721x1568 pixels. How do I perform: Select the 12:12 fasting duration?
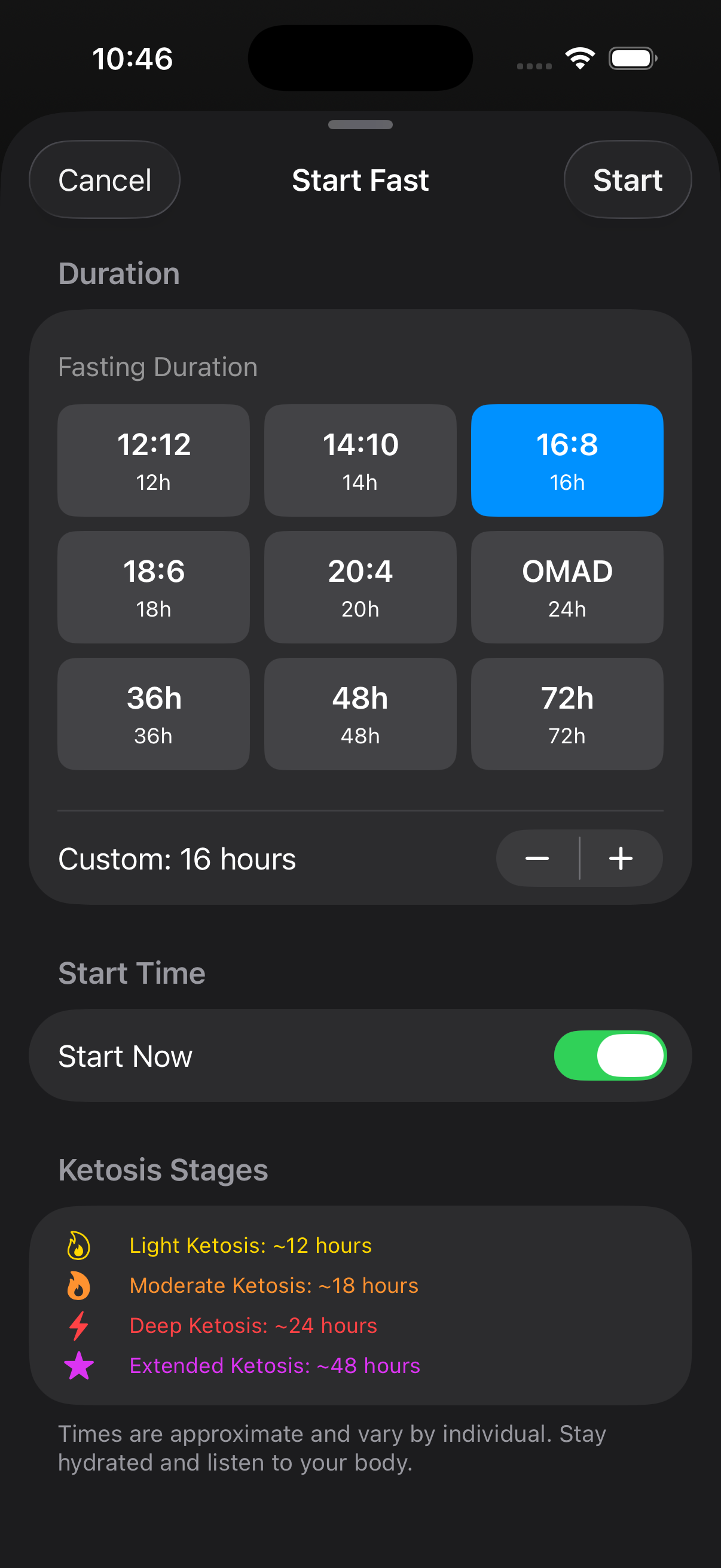pyautogui.click(x=153, y=460)
